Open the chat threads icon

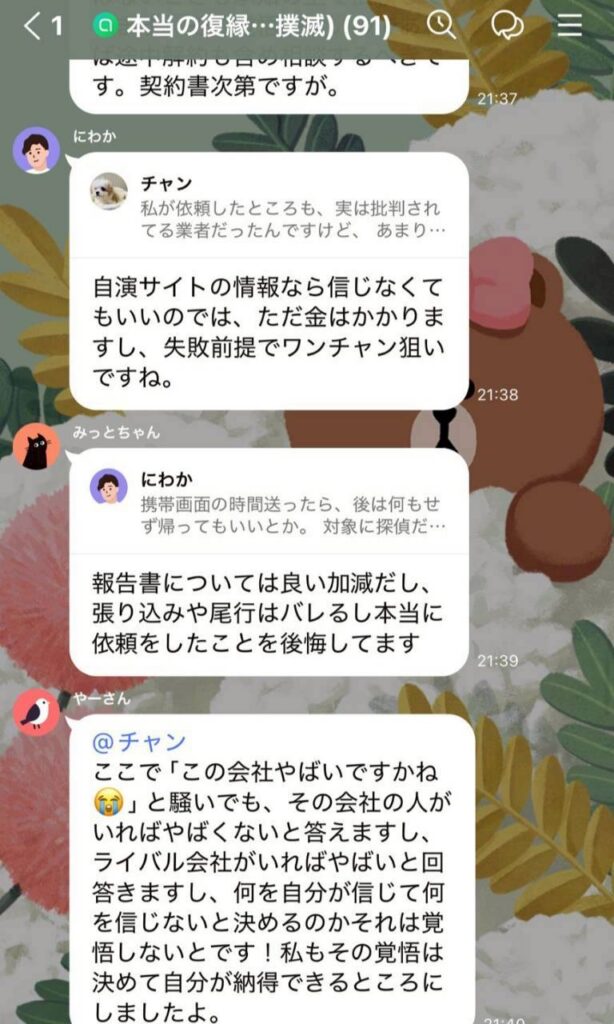tap(508, 26)
